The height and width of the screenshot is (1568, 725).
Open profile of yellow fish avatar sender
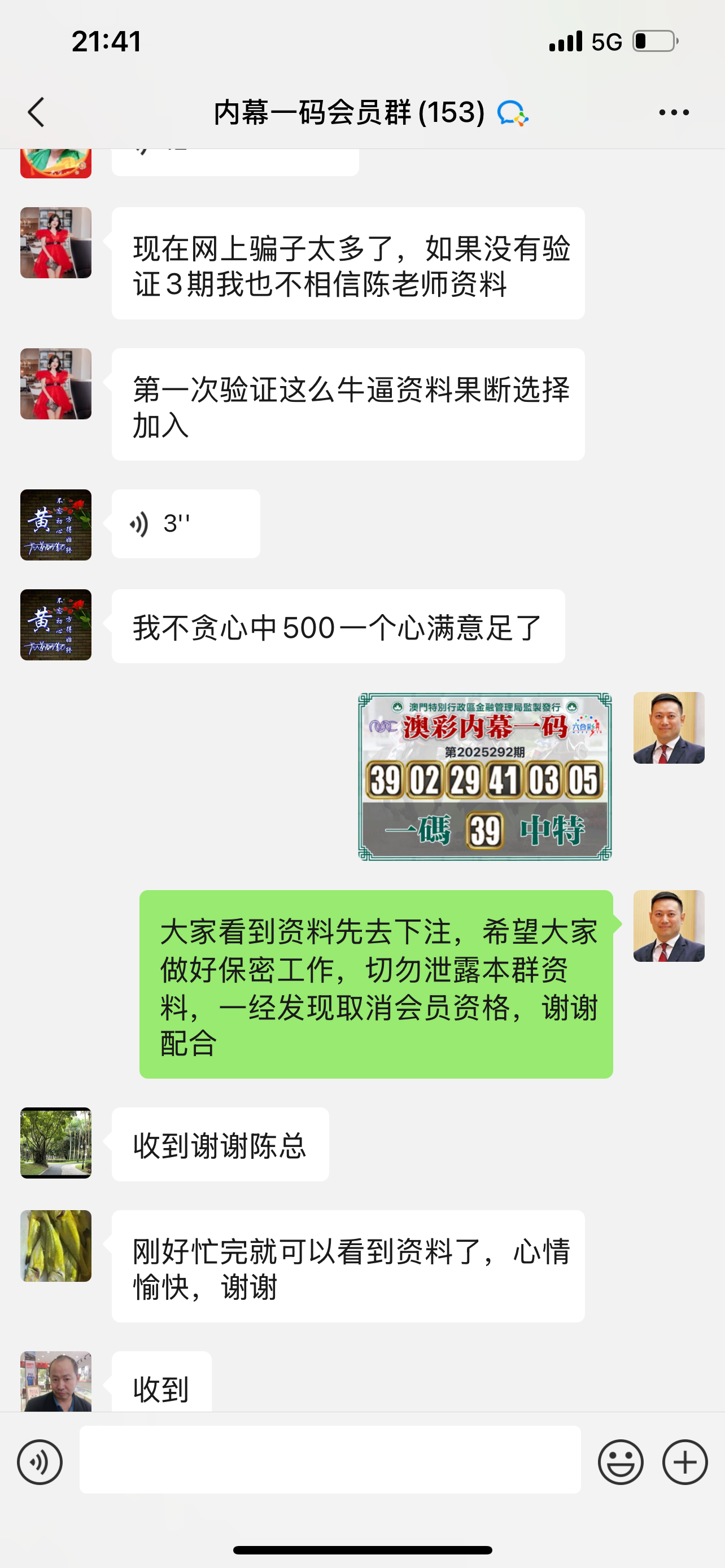pyautogui.click(x=56, y=1246)
